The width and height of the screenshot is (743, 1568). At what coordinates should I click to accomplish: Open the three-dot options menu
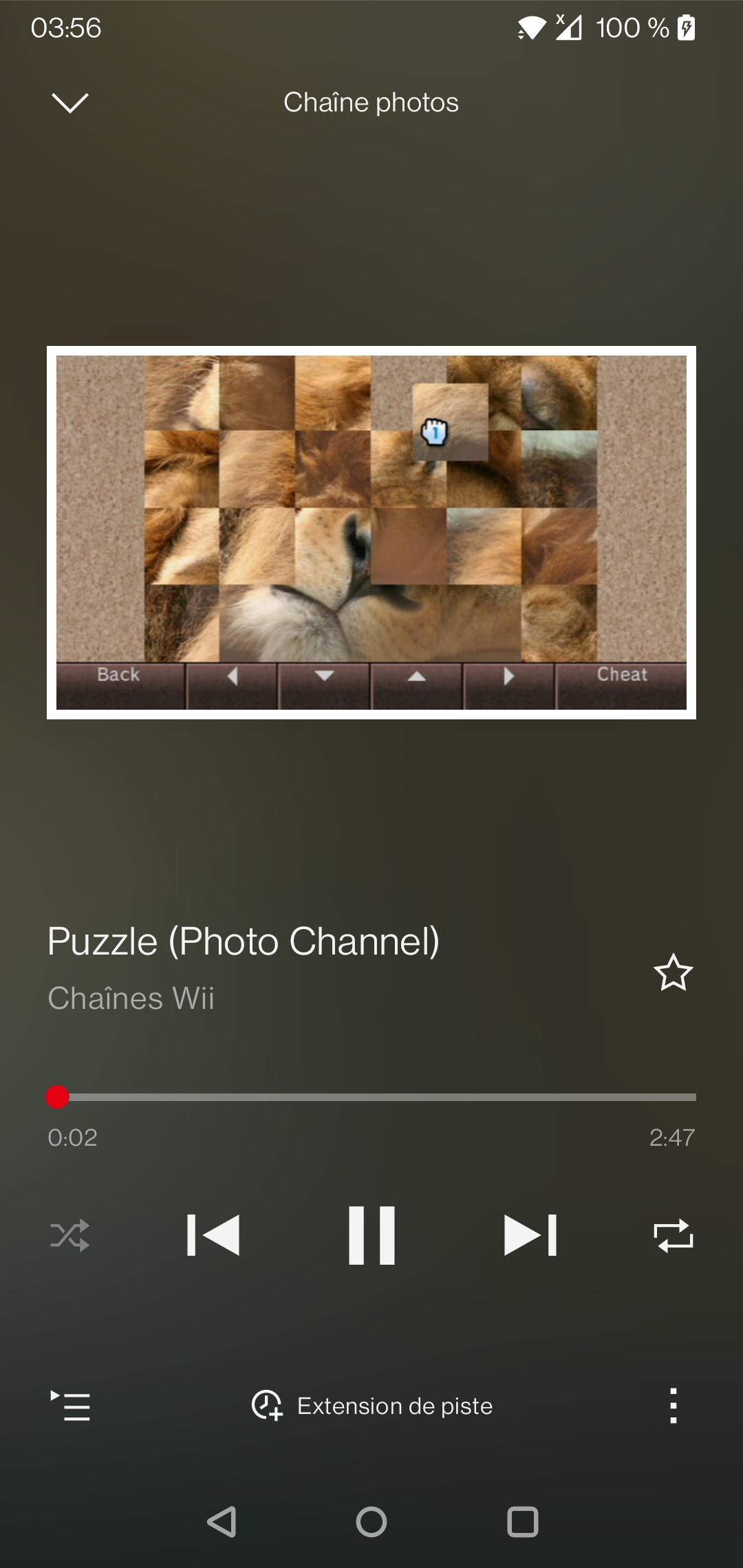pyautogui.click(x=674, y=1406)
